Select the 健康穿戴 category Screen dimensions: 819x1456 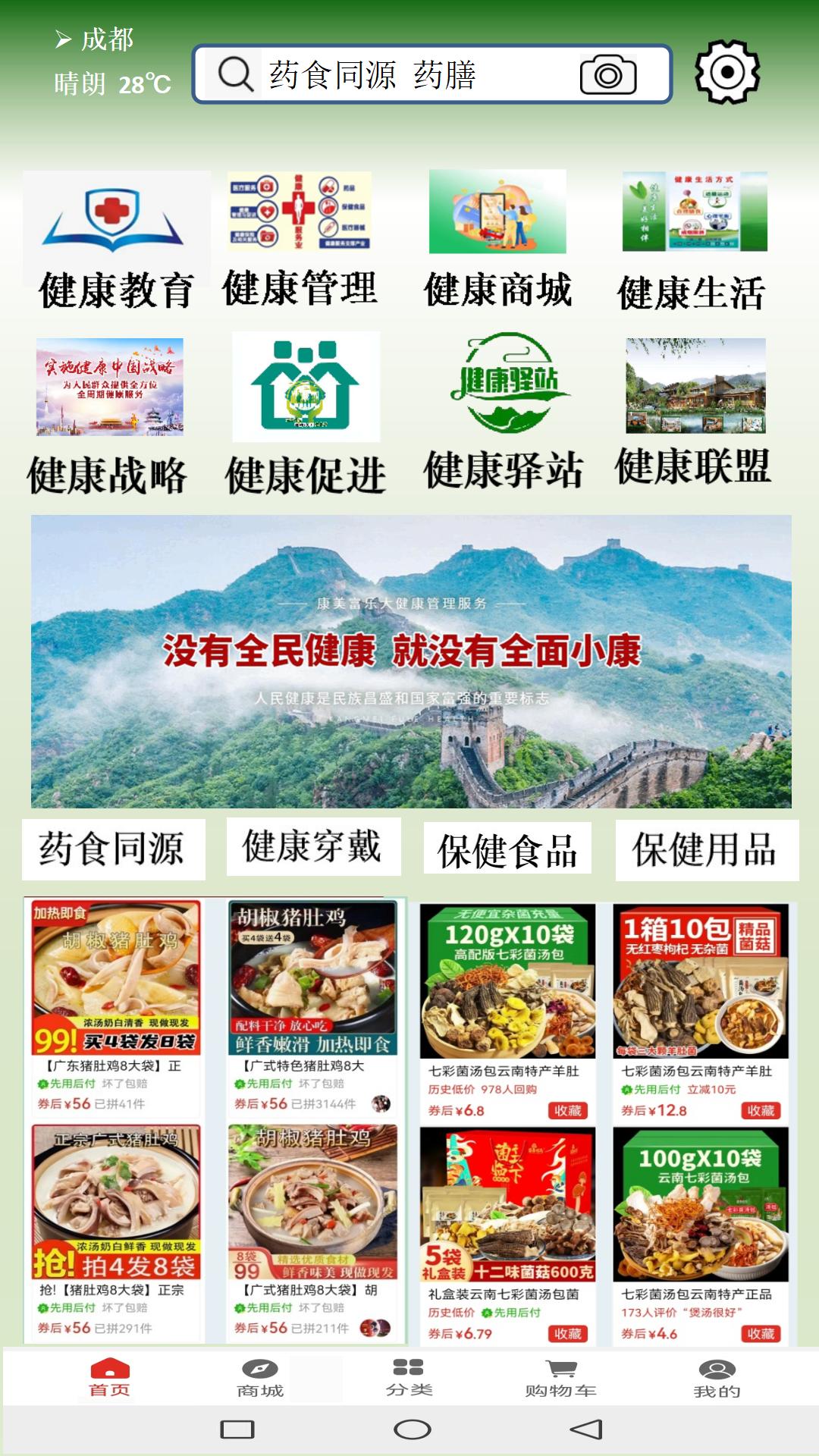[x=313, y=846]
